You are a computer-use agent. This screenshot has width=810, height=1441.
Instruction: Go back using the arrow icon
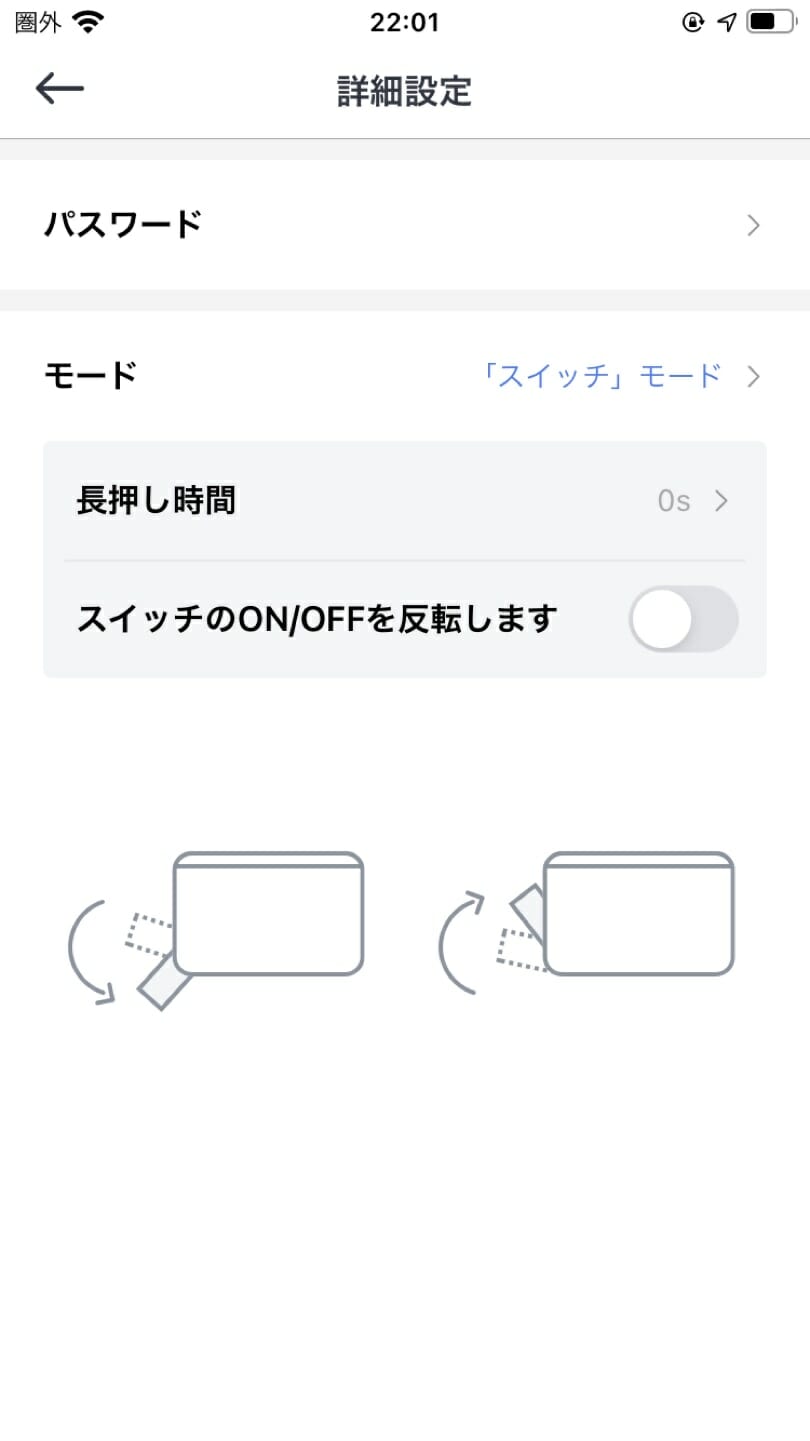tap(60, 89)
